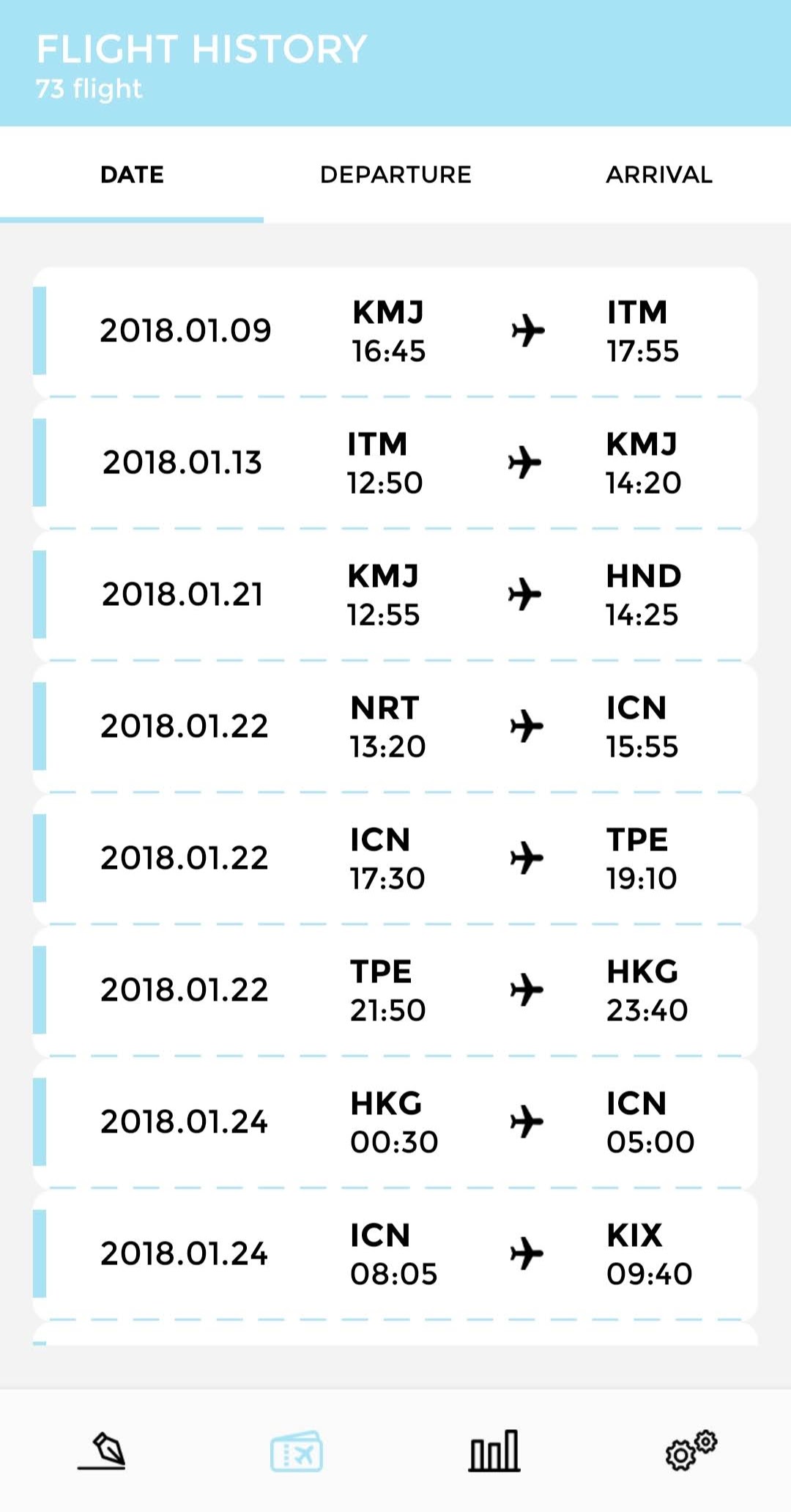Open settings gear icon

pos(691,1450)
